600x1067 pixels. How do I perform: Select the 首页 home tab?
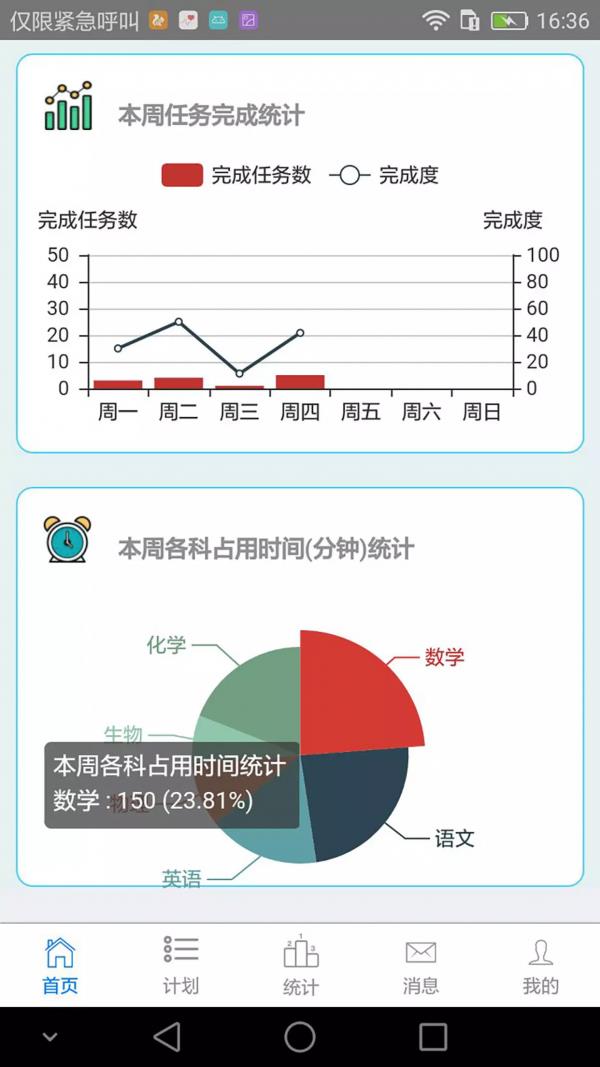point(60,965)
